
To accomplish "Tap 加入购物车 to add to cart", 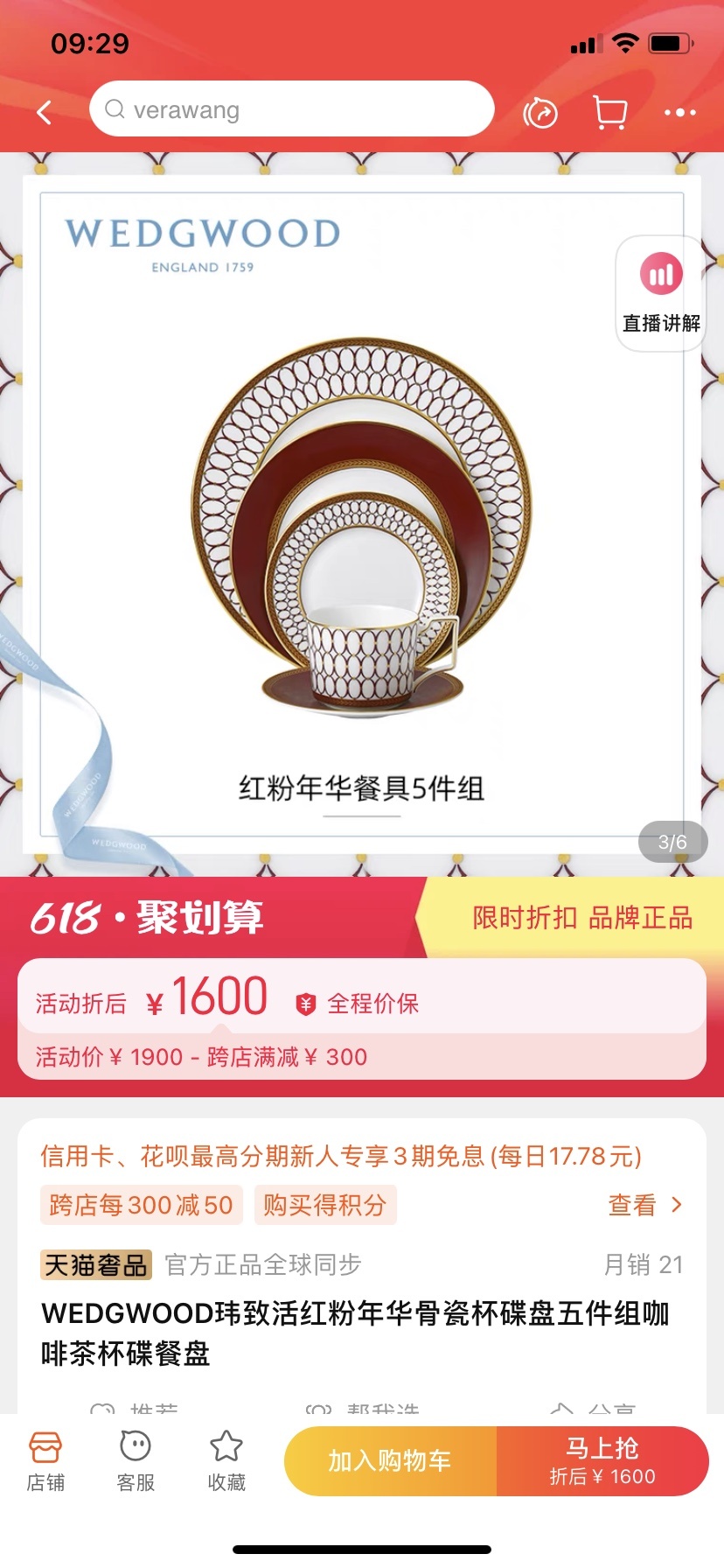I will coord(390,1460).
